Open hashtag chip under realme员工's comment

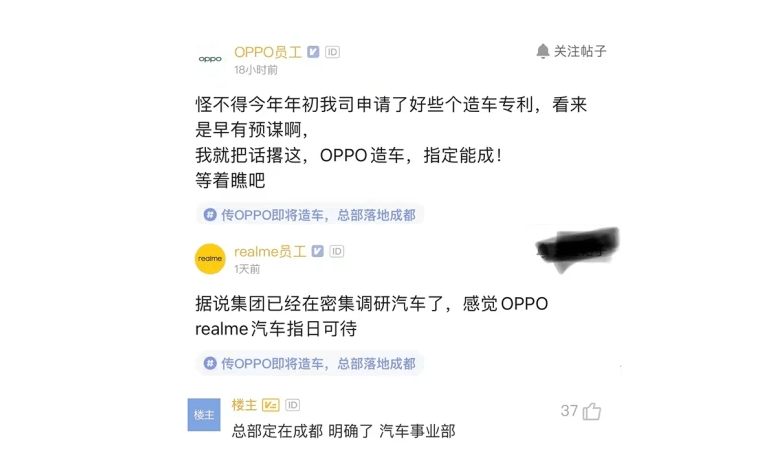tap(309, 363)
